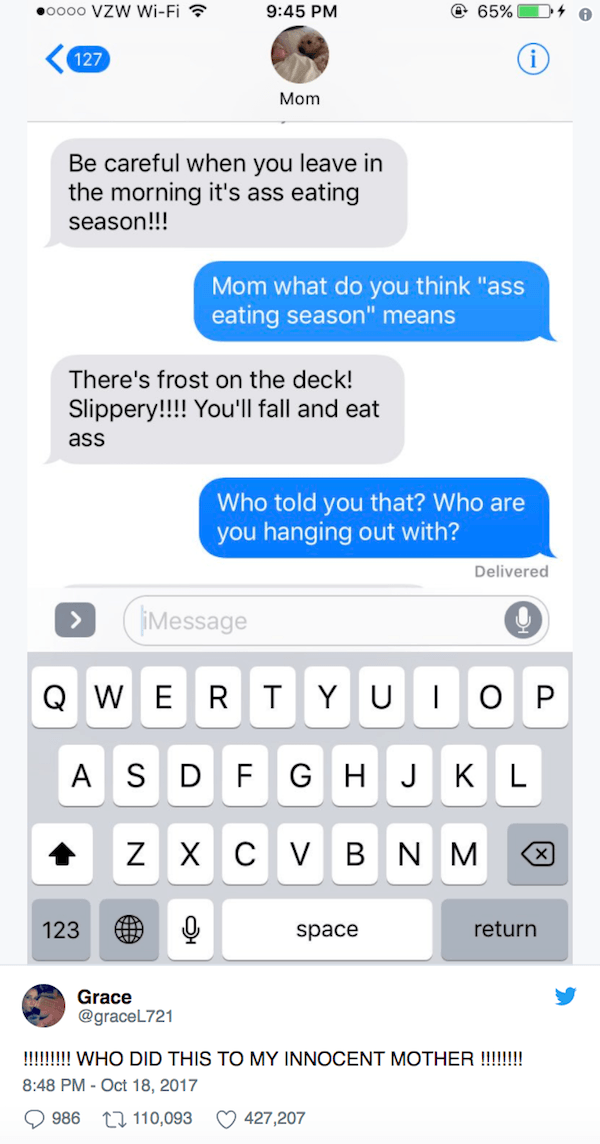The width and height of the screenshot is (600, 1144).
Task: Open Grace's profile picture
Action: [44, 1005]
